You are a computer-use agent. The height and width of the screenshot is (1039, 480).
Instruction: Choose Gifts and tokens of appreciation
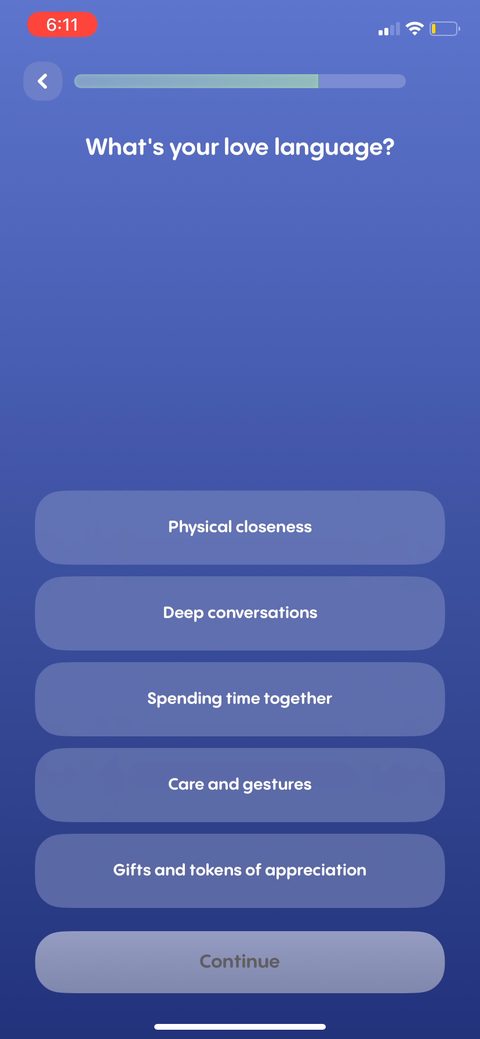click(240, 871)
